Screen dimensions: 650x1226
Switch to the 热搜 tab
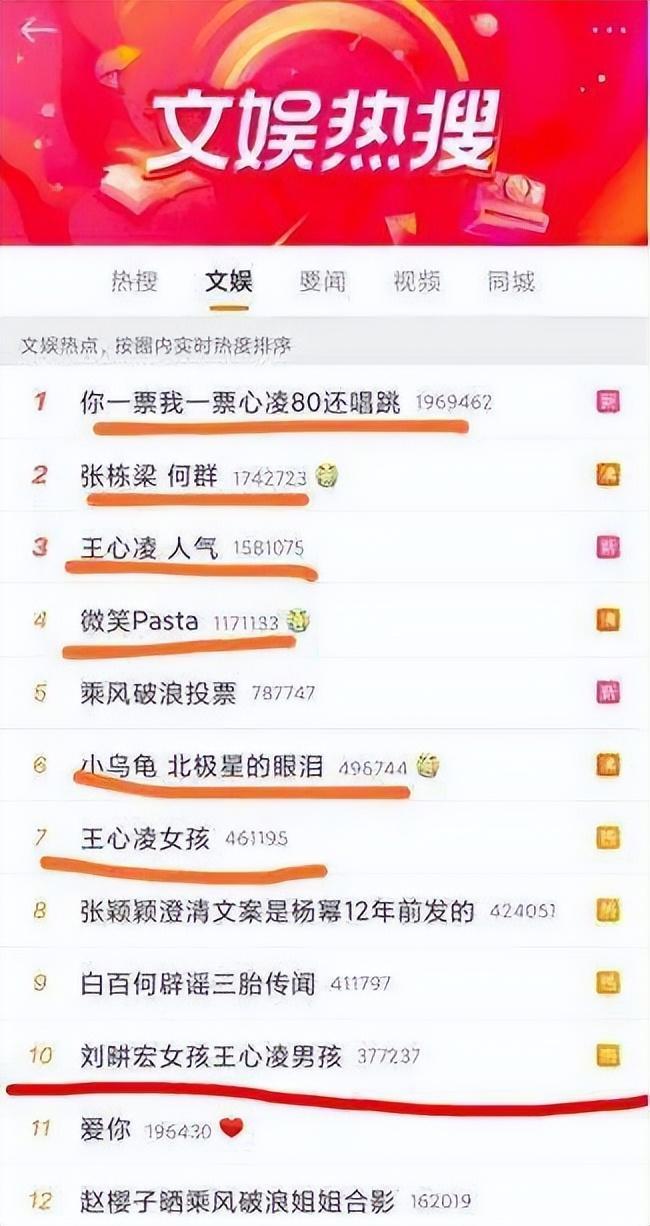coord(134,282)
